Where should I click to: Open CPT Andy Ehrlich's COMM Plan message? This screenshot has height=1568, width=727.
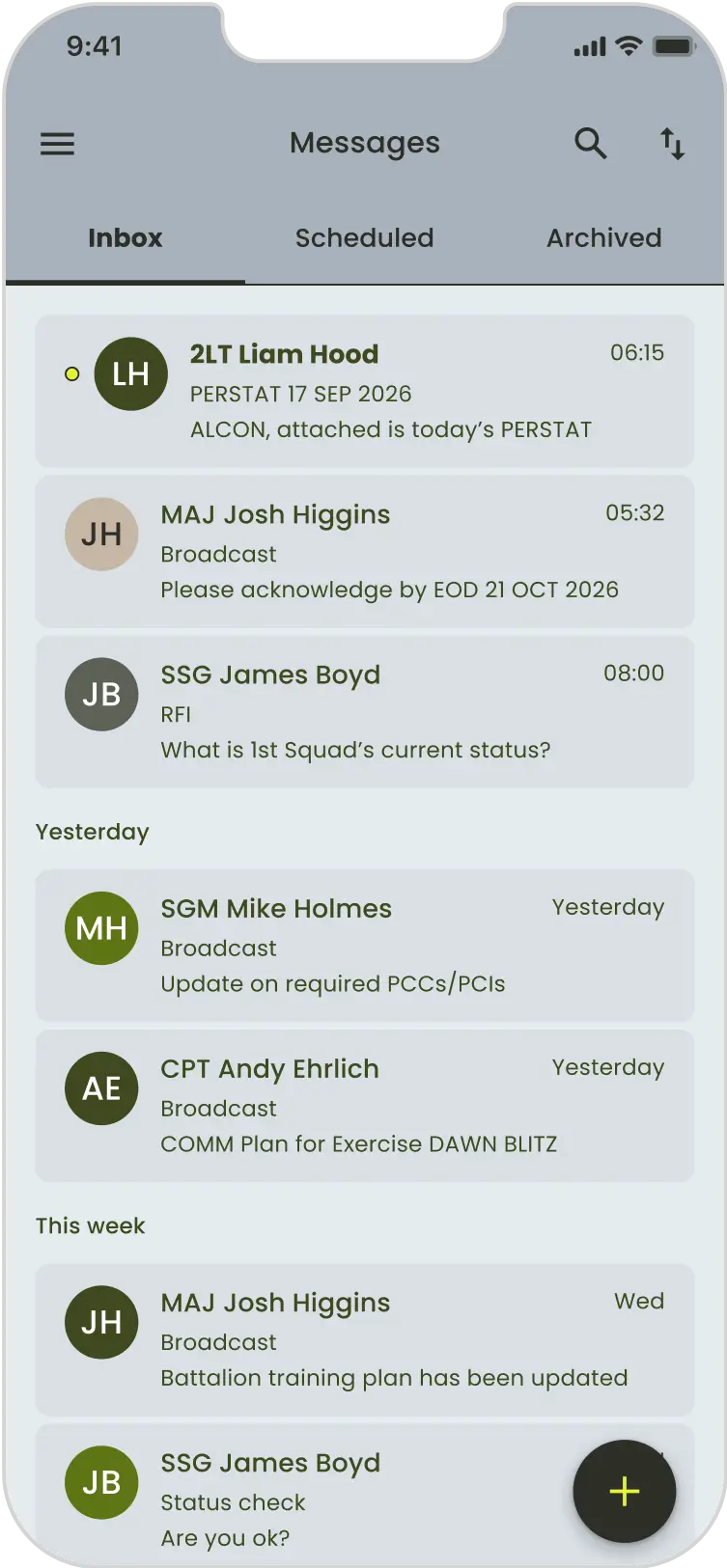tap(365, 1106)
